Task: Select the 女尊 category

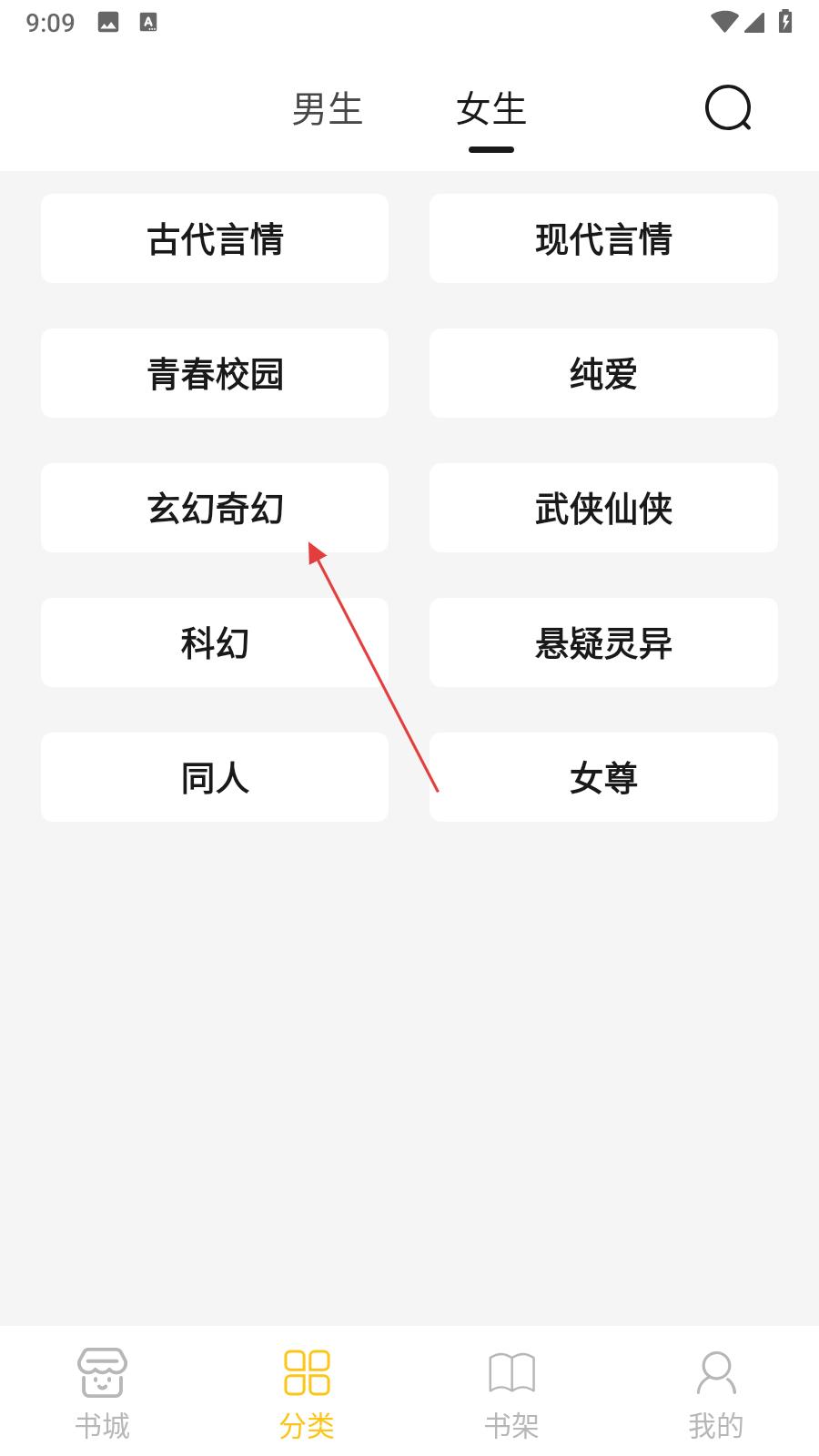Action: (x=603, y=777)
